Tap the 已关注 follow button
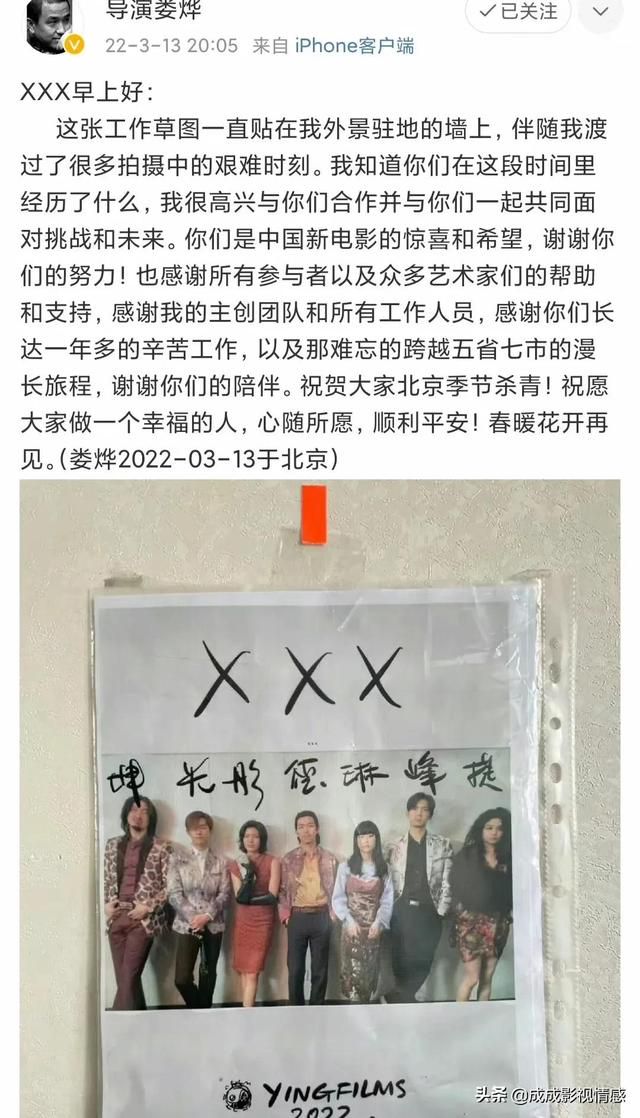Image resolution: width=640 pixels, height=1118 pixels. coord(518,12)
